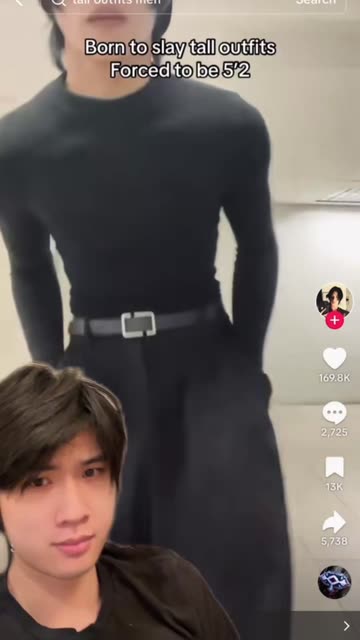
Task: Open the creator's profile picture
Action: (334, 300)
